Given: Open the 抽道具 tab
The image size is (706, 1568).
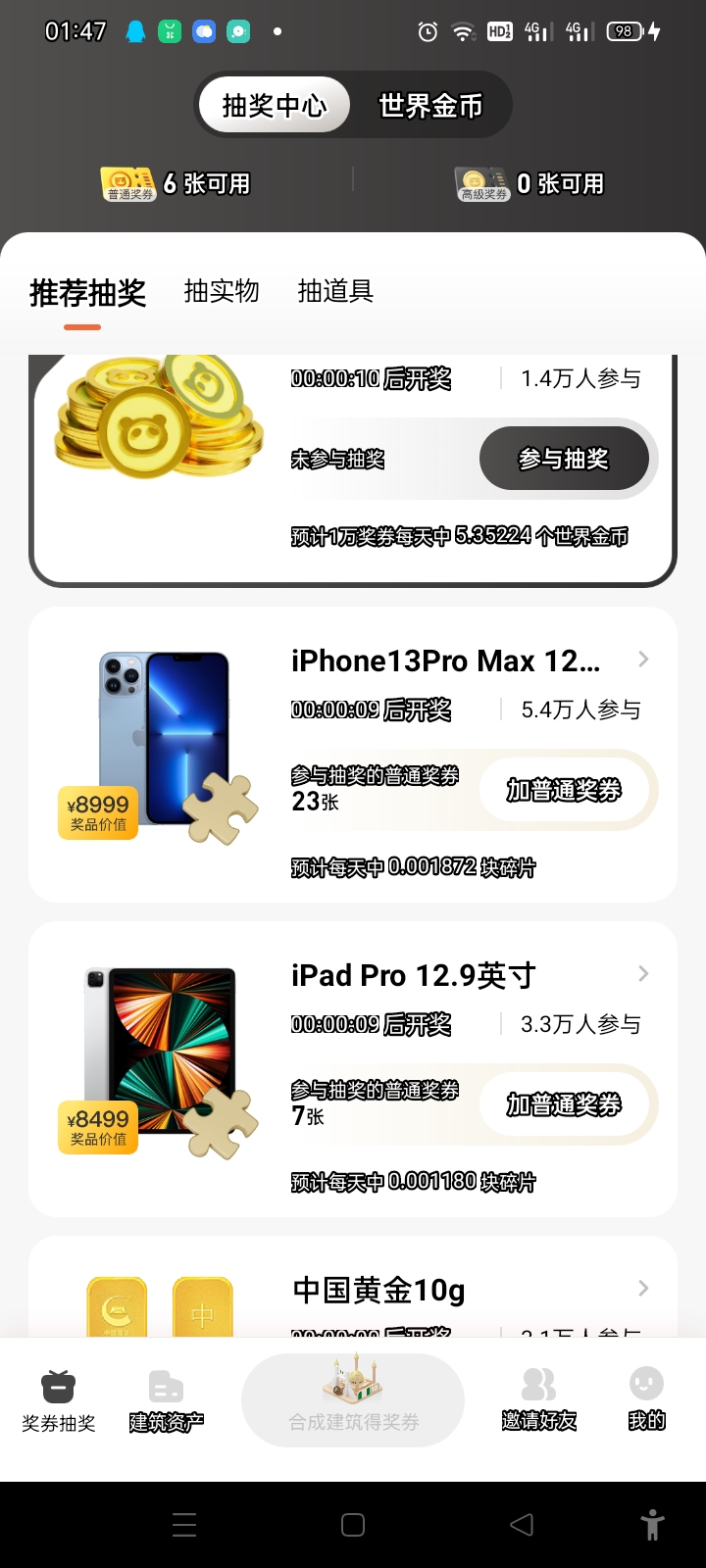Looking at the screenshot, I should pyautogui.click(x=335, y=291).
